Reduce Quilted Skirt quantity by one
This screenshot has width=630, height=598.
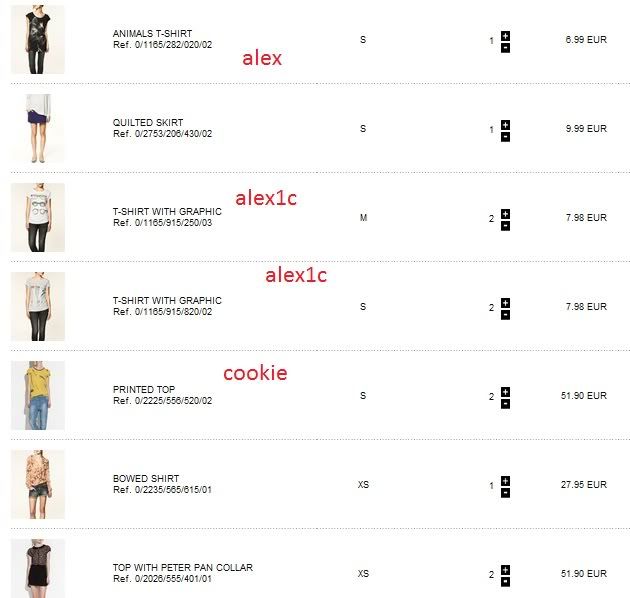pos(505,136)
